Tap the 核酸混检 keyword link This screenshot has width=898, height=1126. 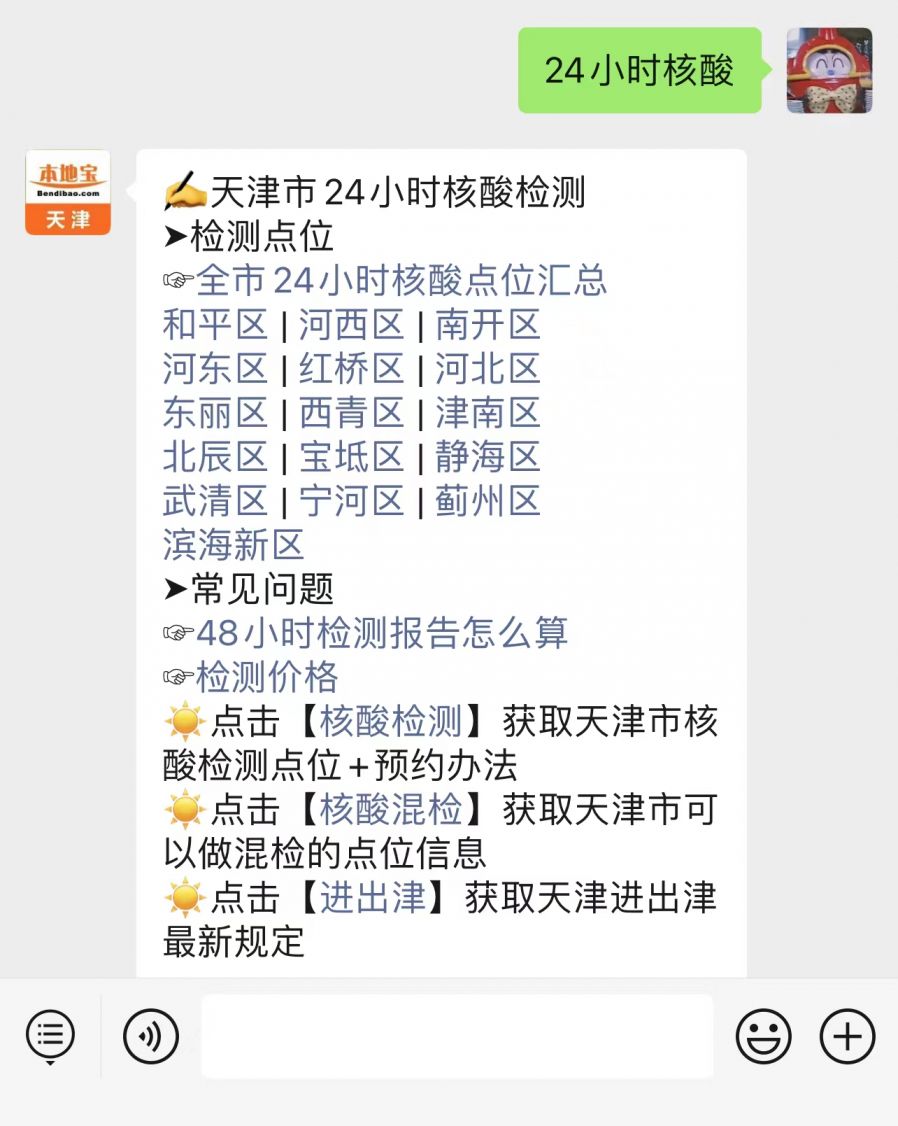[391, 809]
